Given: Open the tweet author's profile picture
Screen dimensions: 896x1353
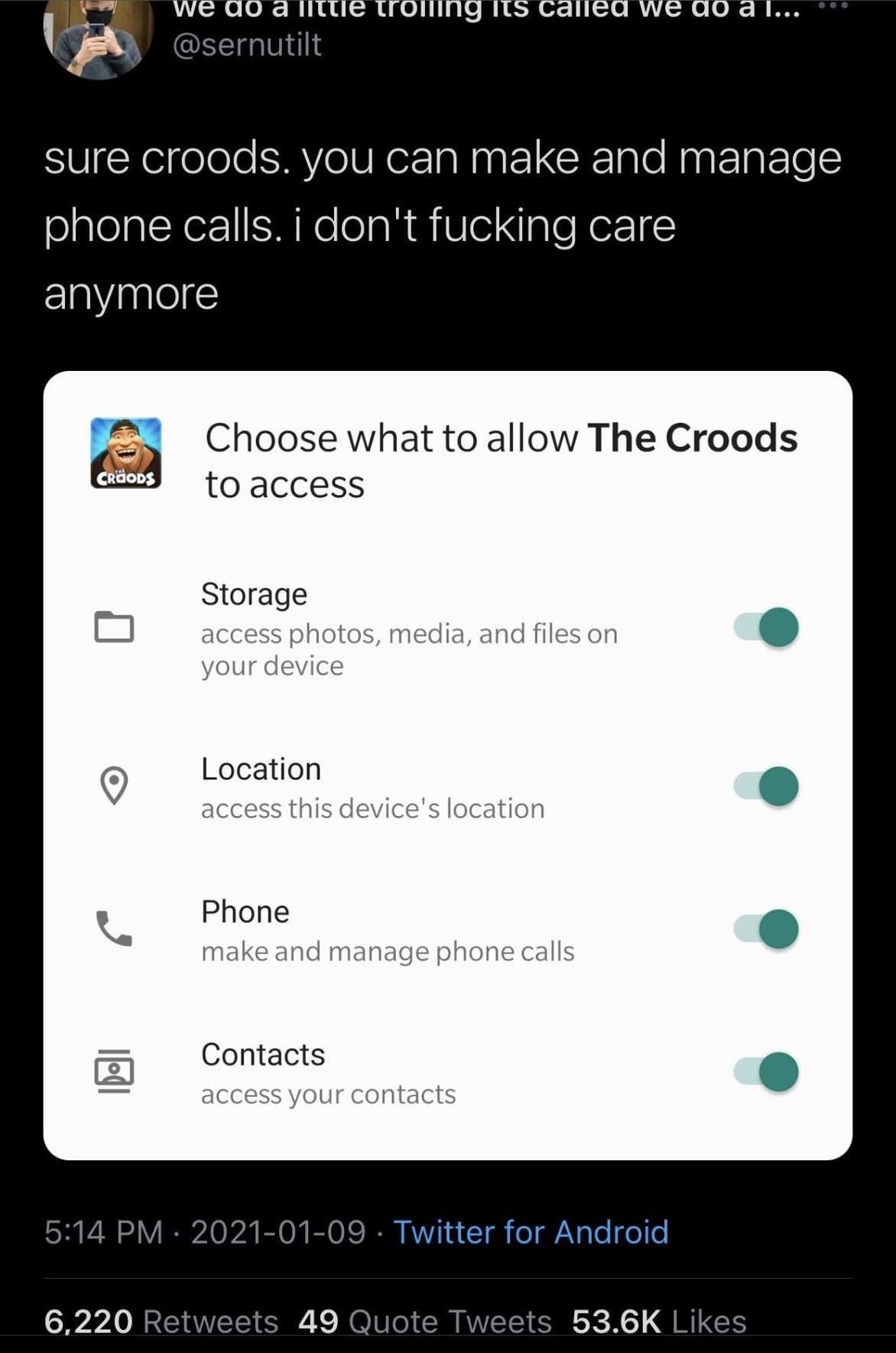Looking at the screenshot, I should pos(98,38).
